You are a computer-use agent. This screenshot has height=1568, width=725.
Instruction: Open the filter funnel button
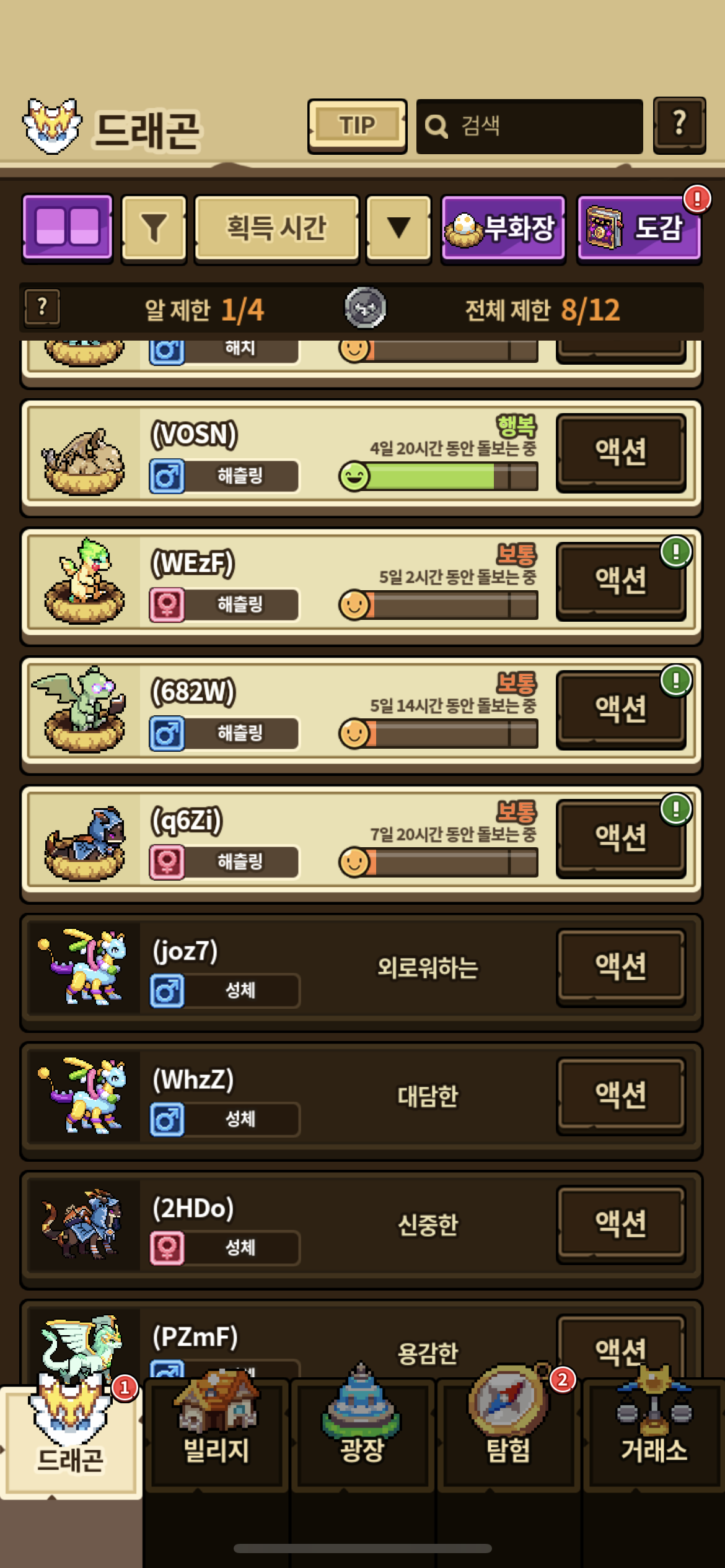pyautogui.click(x=154, y=228)
